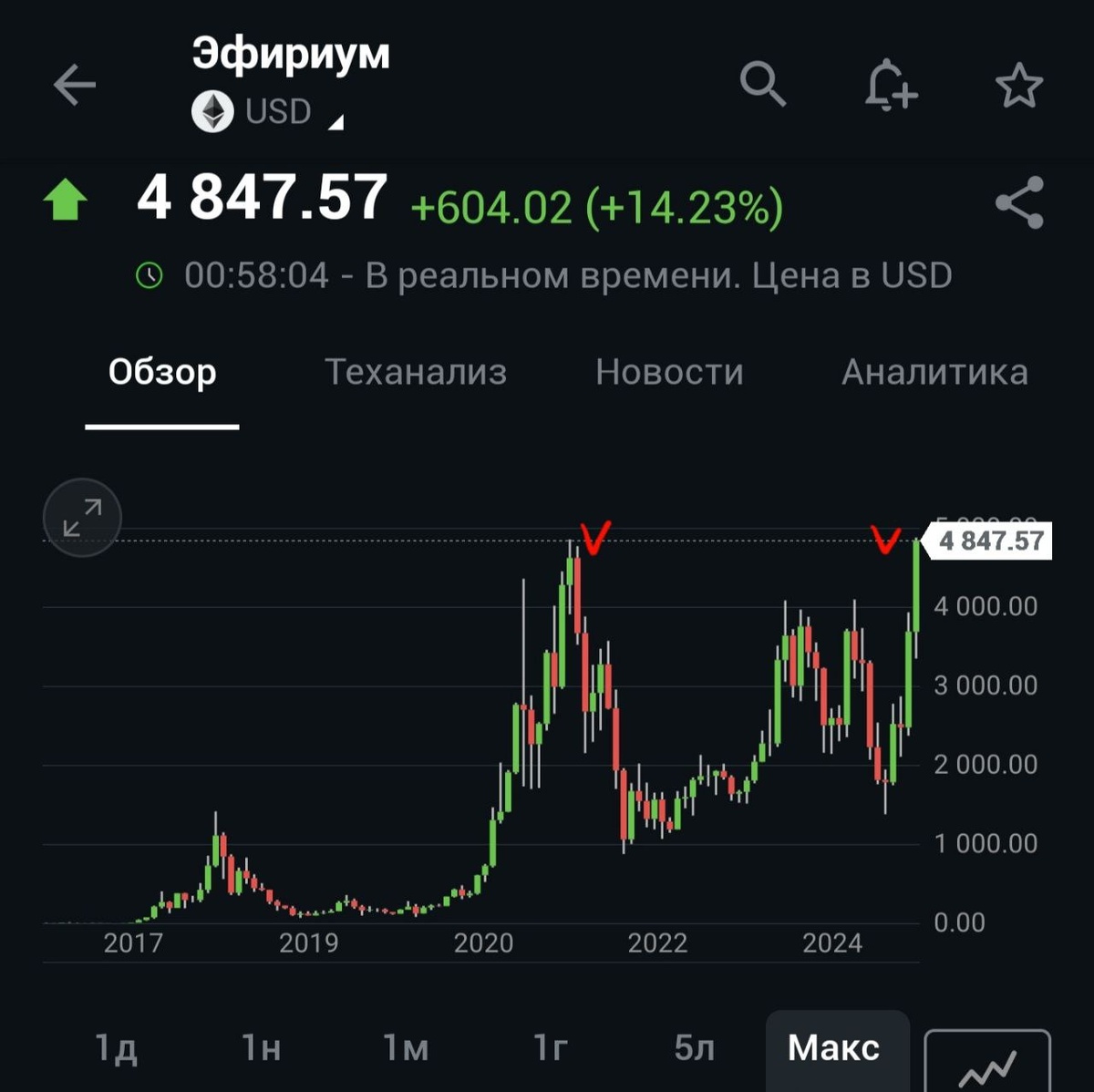This screenshot has width=1094, height=1092.
Task: Expand the chart to full screen
Action: click(82, 518)
